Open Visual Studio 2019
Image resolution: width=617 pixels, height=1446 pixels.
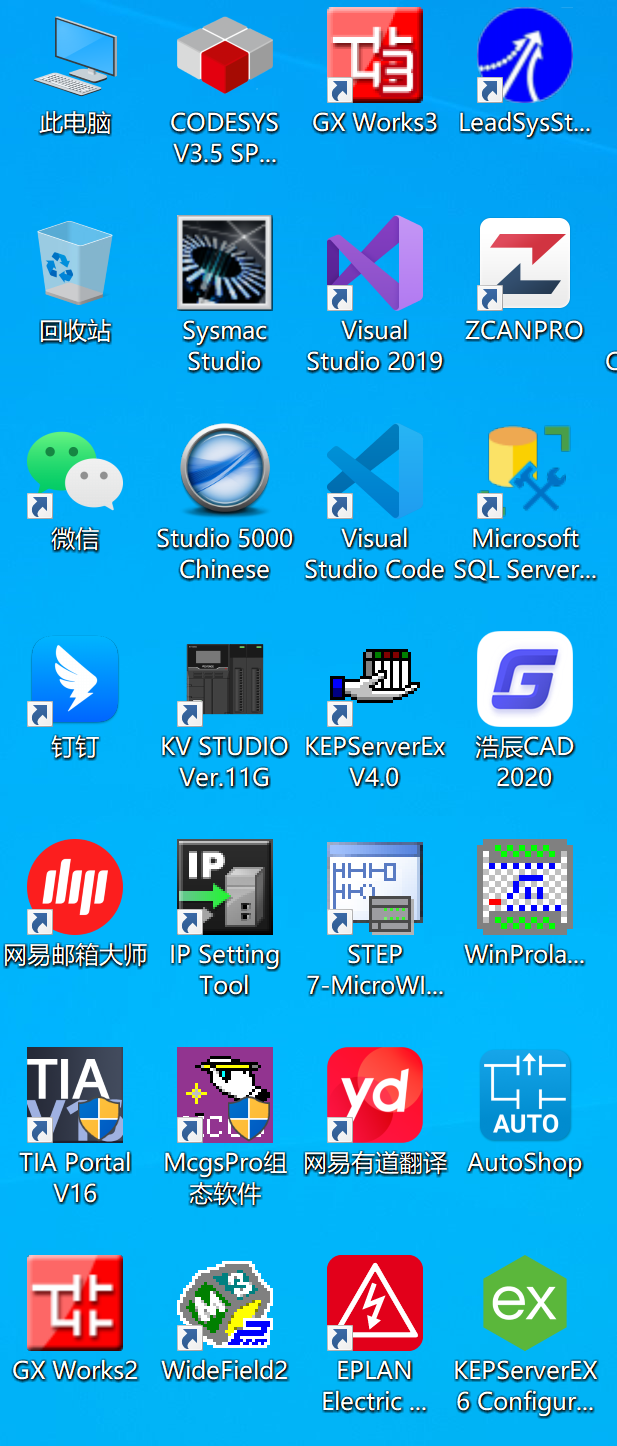(375, 264)
